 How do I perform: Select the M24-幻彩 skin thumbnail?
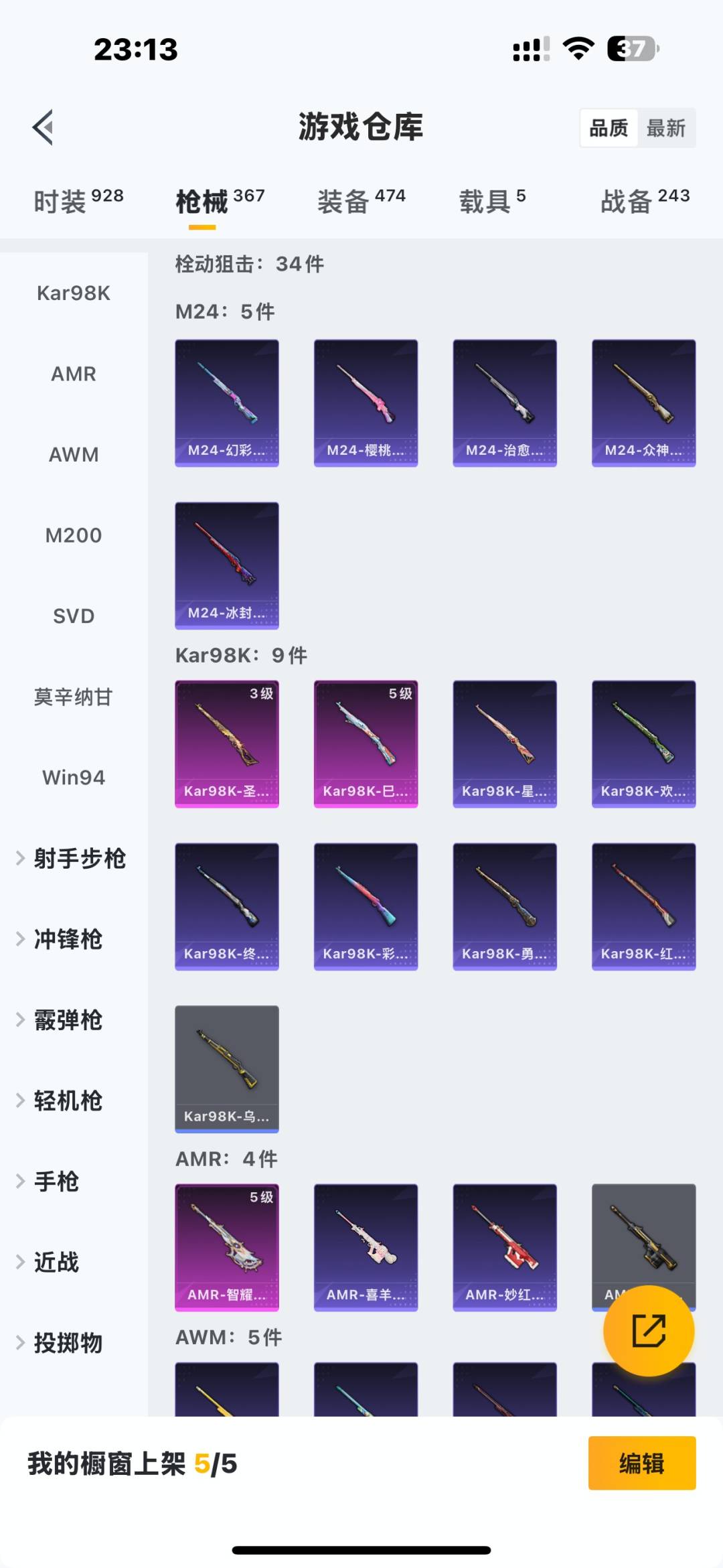226,402
